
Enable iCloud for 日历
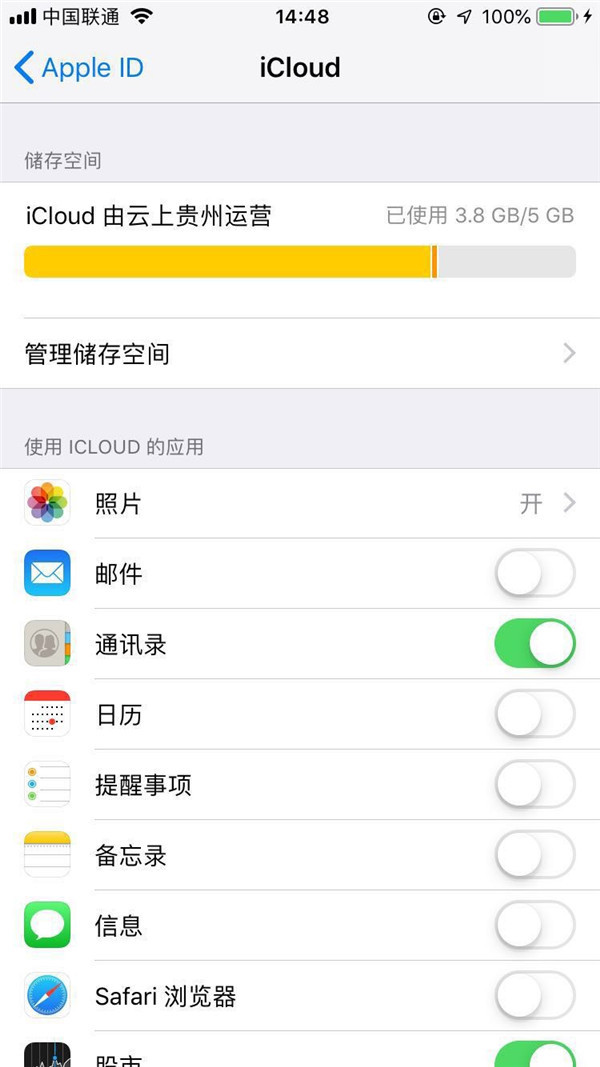[x=535, y=715]
